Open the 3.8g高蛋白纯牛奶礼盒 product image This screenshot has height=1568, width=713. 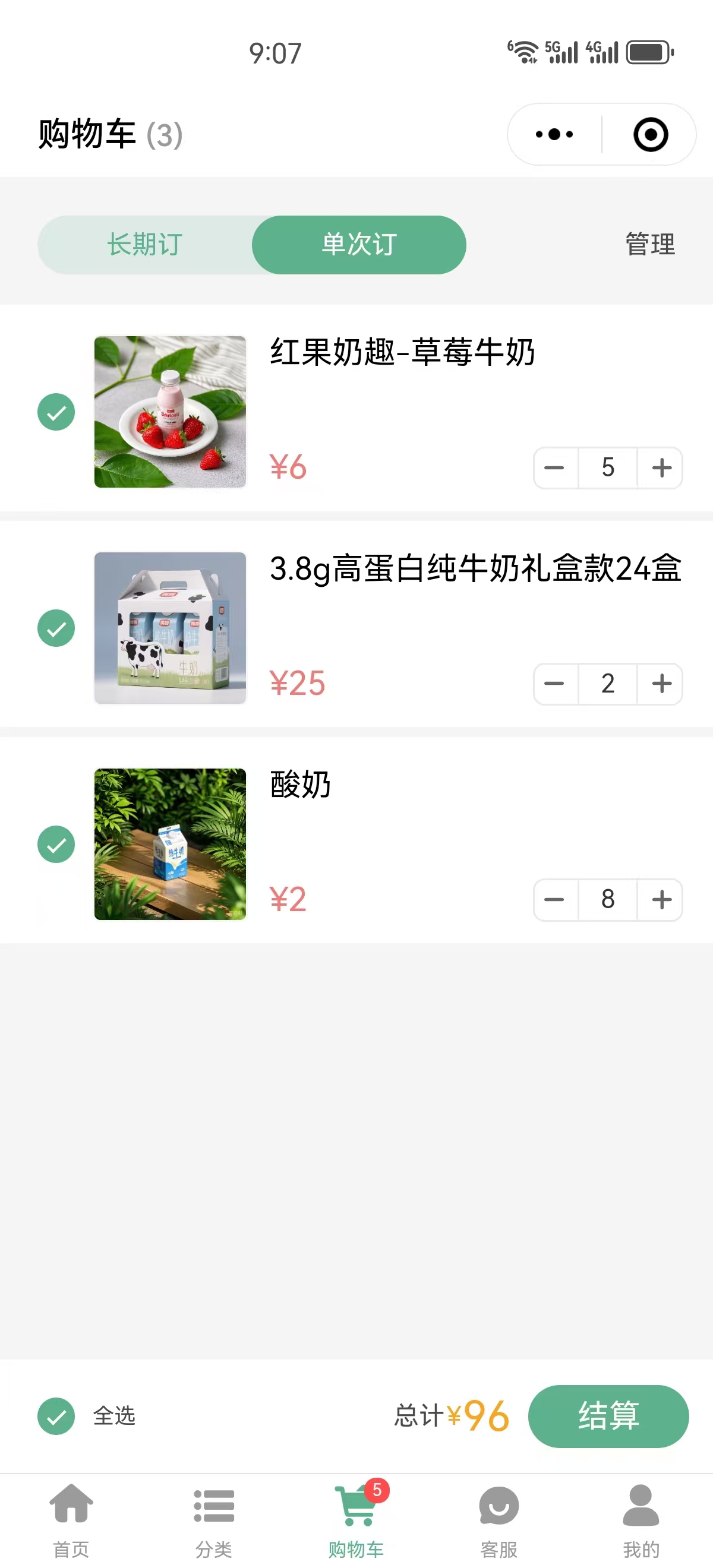point(171,628)
